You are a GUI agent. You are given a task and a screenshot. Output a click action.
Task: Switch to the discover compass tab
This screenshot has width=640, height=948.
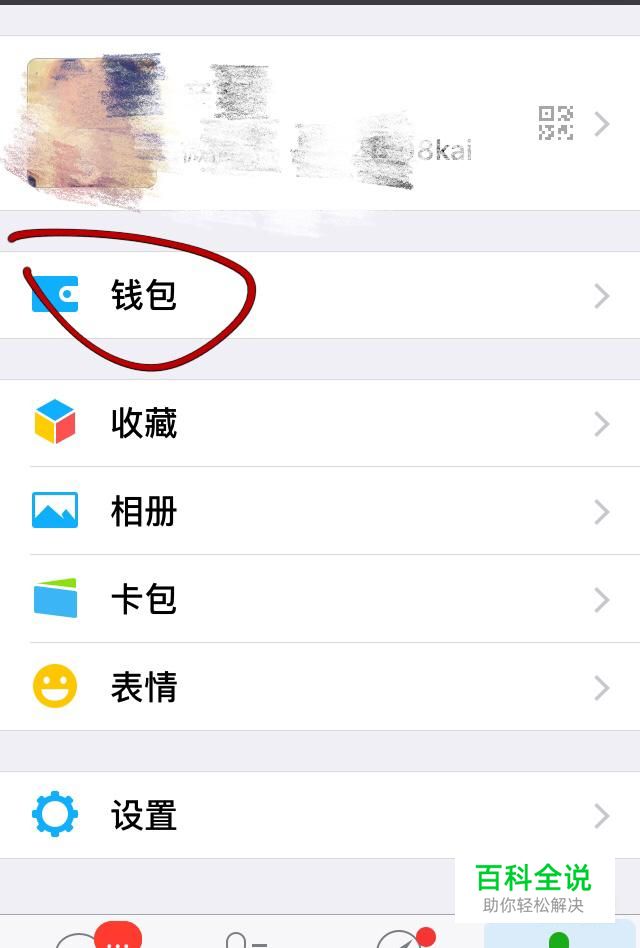pyautogui.click(x=400, y=938)
